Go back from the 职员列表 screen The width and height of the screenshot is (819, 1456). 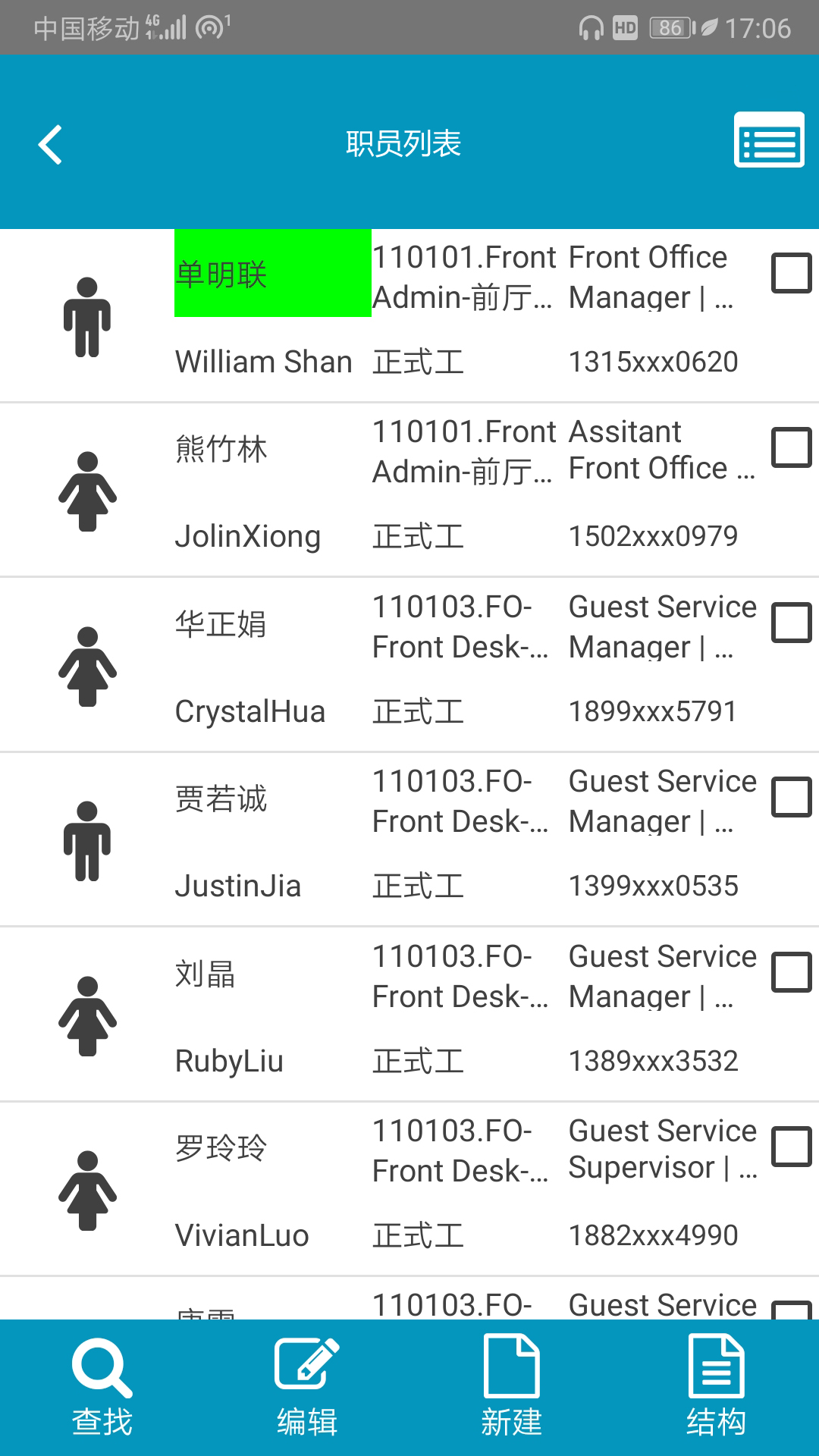[x=50, y=144]
